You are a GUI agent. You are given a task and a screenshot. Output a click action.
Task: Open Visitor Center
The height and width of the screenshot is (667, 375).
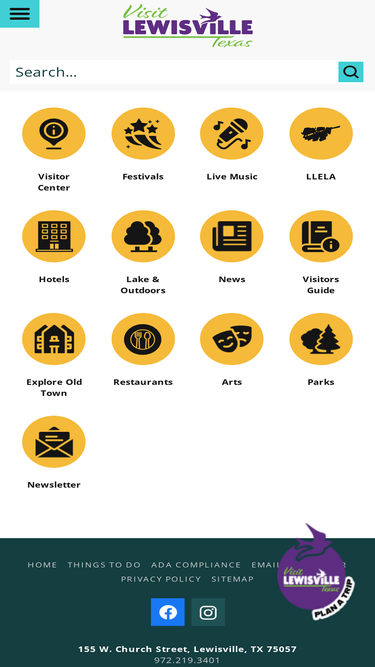pyautogui.click(x=54, y=150)
